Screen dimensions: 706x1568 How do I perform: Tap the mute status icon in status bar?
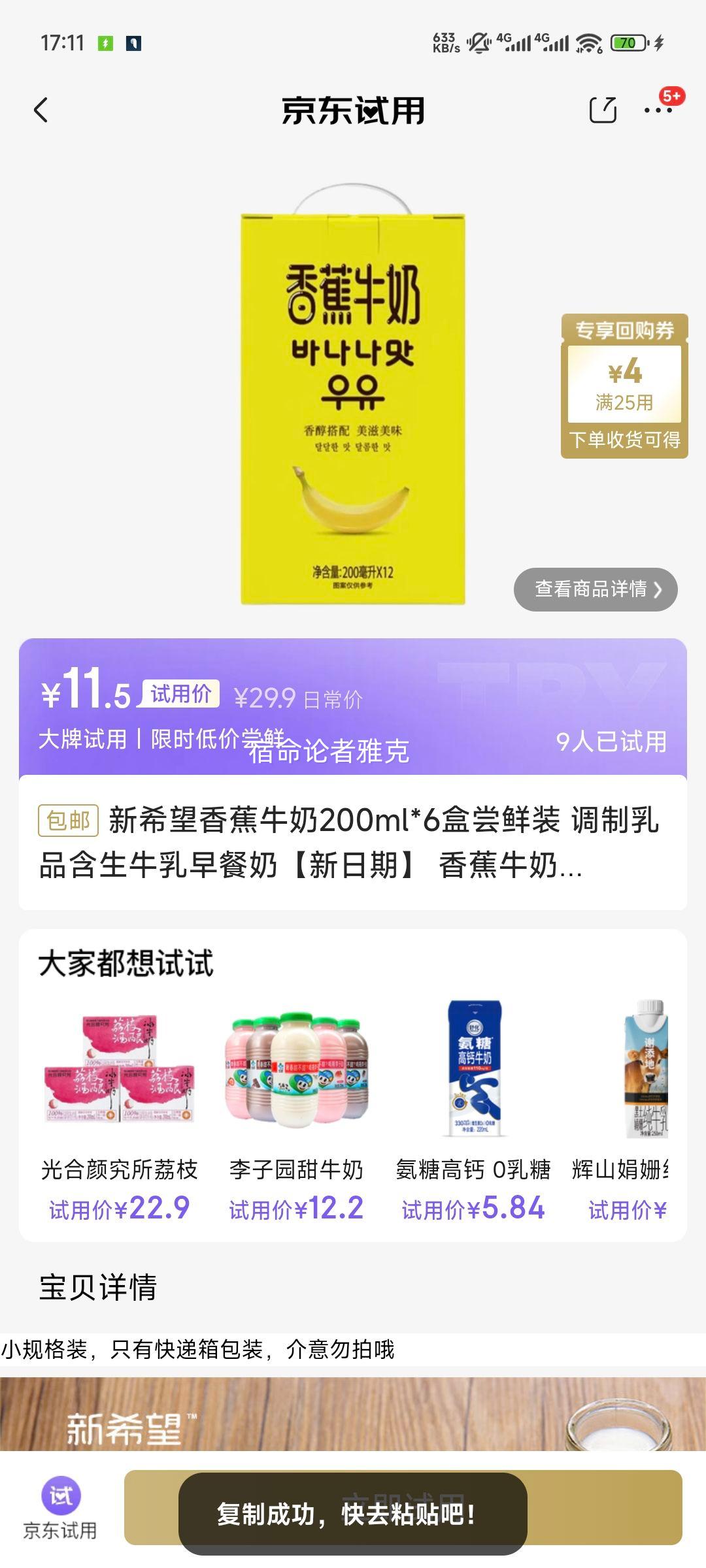pos(478,44)
